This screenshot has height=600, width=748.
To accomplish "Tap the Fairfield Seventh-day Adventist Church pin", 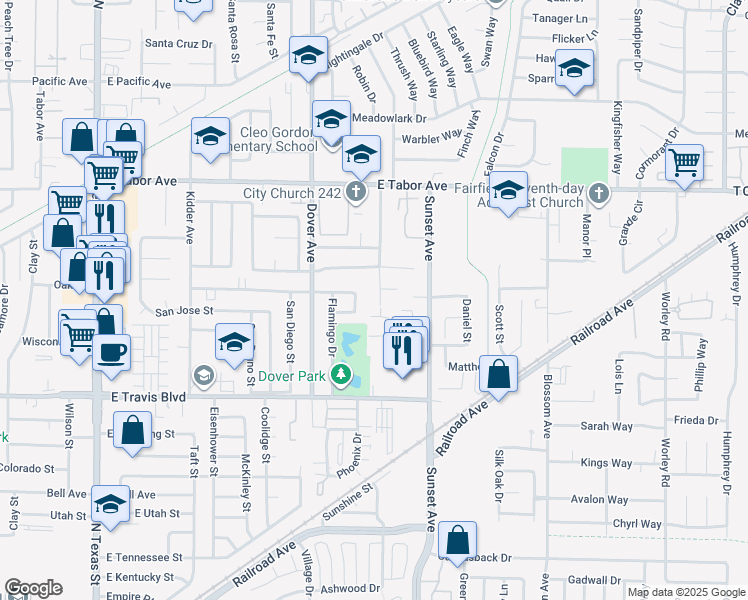I will click(599, 193).
